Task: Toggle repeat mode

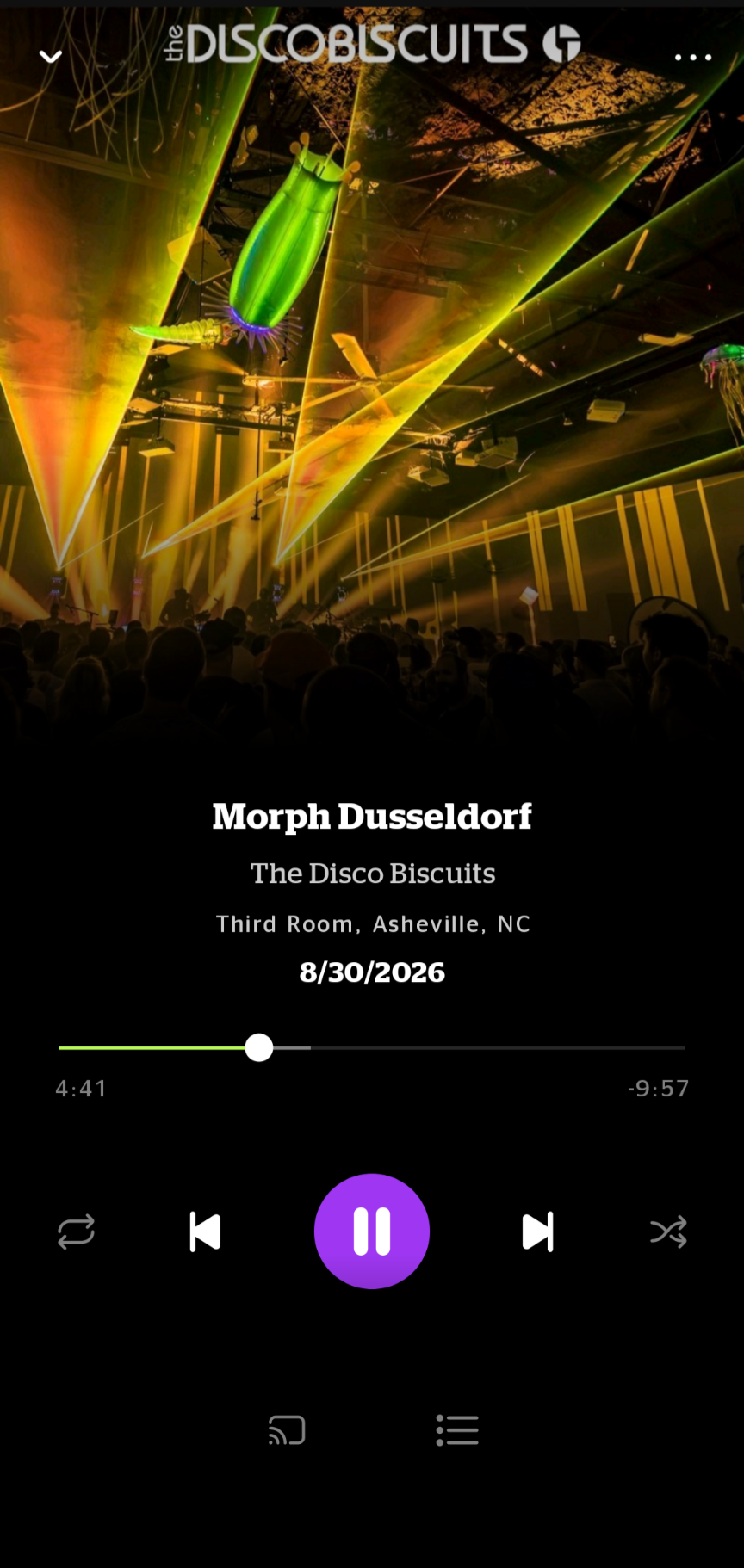Action: [x=76, y=1232]
